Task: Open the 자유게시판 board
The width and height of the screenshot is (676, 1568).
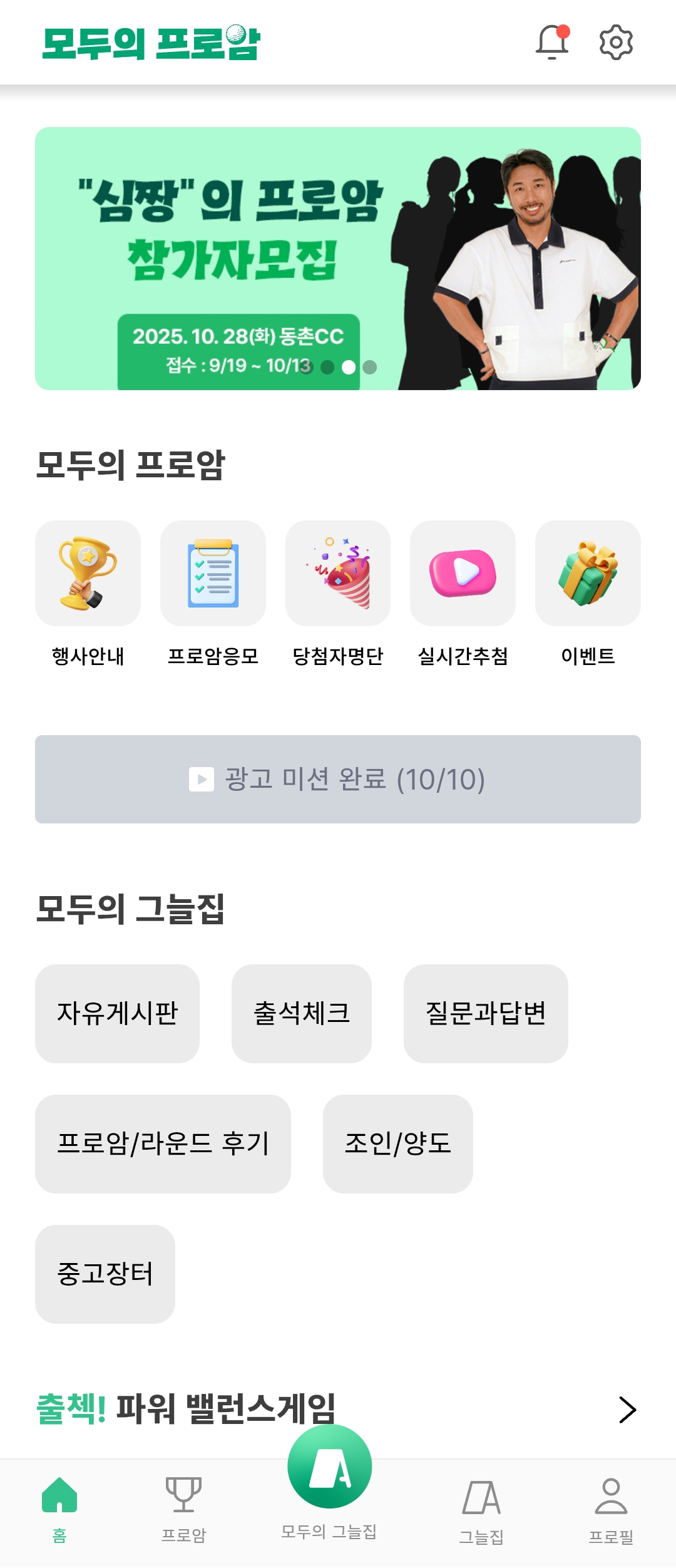Action: pos(117,1013)
